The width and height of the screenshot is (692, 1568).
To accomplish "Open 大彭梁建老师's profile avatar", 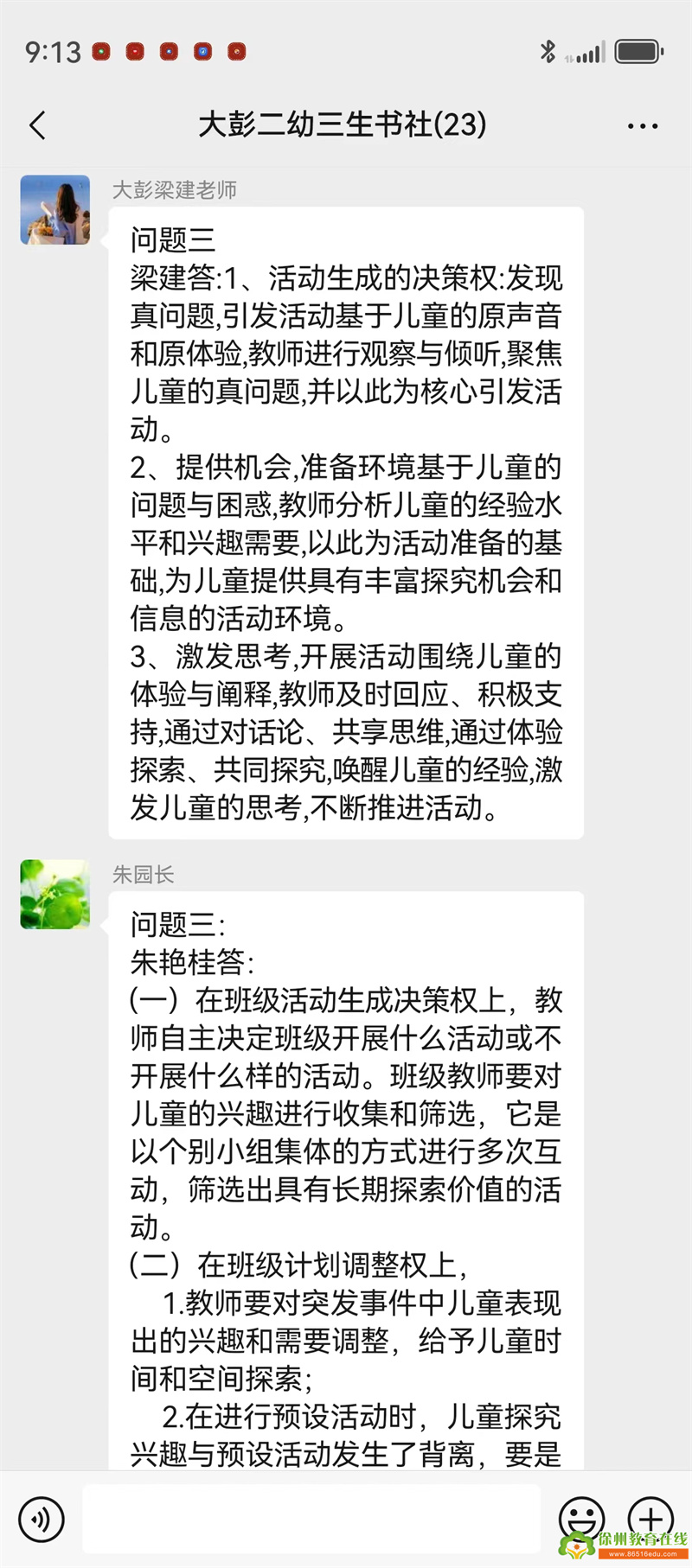I will pos(55,210).
